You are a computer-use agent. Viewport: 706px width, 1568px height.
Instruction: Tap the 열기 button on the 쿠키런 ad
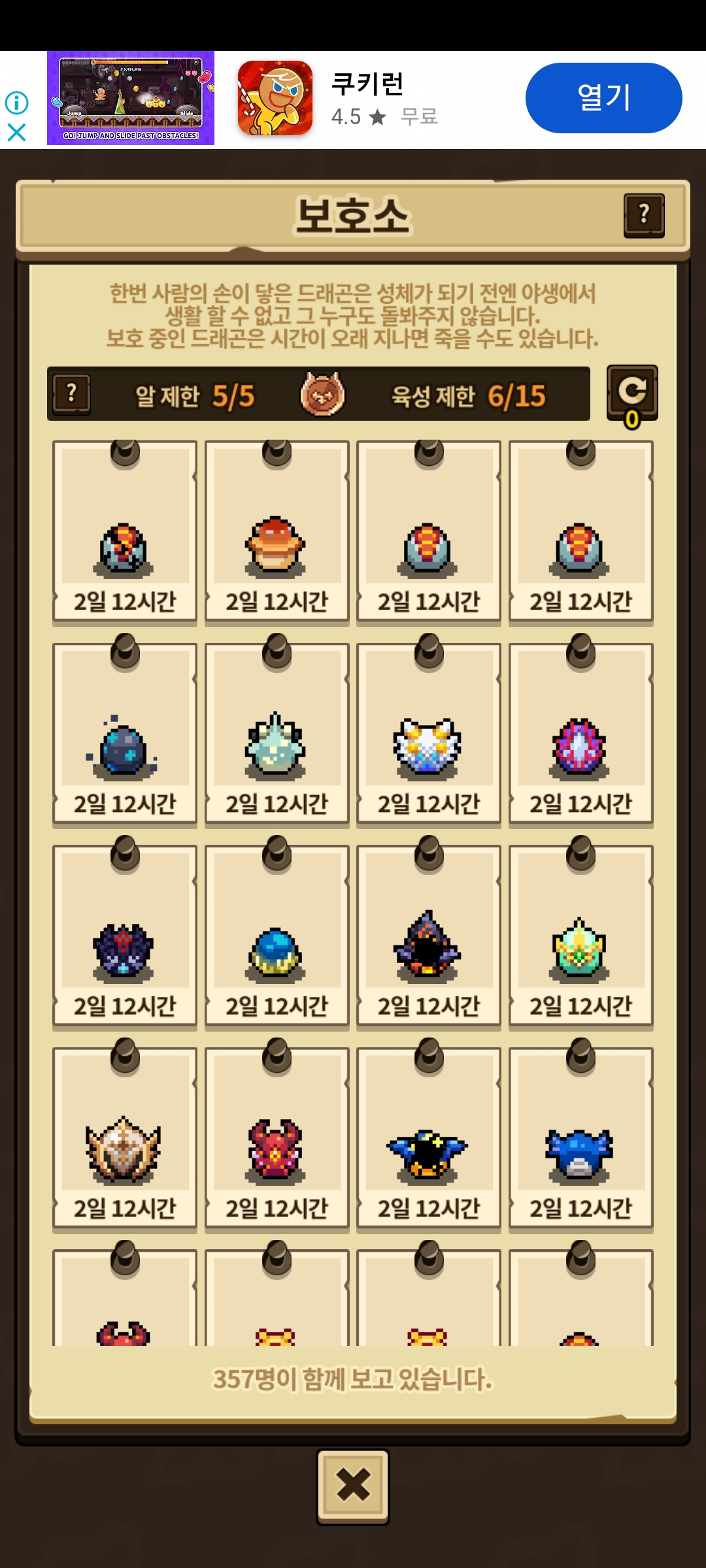coord(603,98)
